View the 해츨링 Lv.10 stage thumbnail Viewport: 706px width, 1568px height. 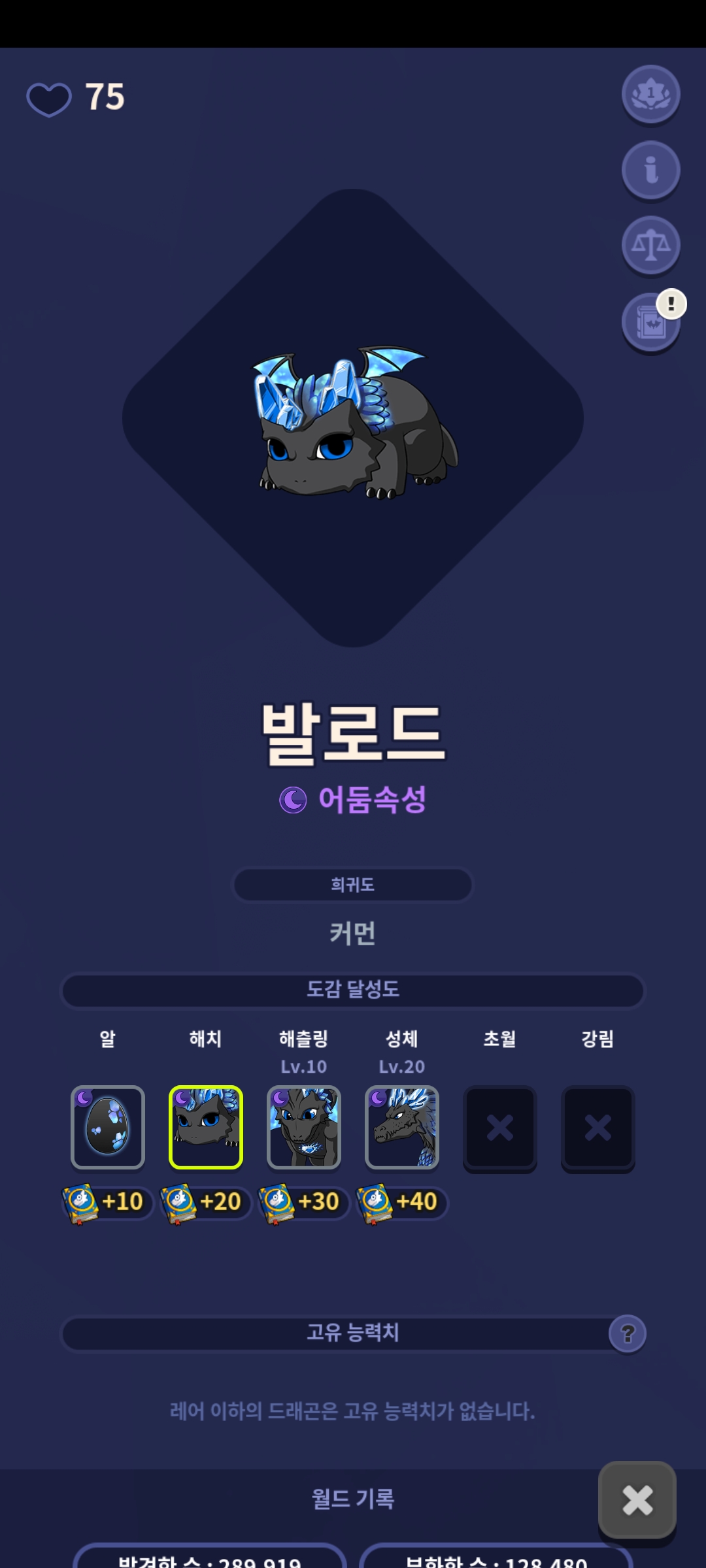point(304,1127)
